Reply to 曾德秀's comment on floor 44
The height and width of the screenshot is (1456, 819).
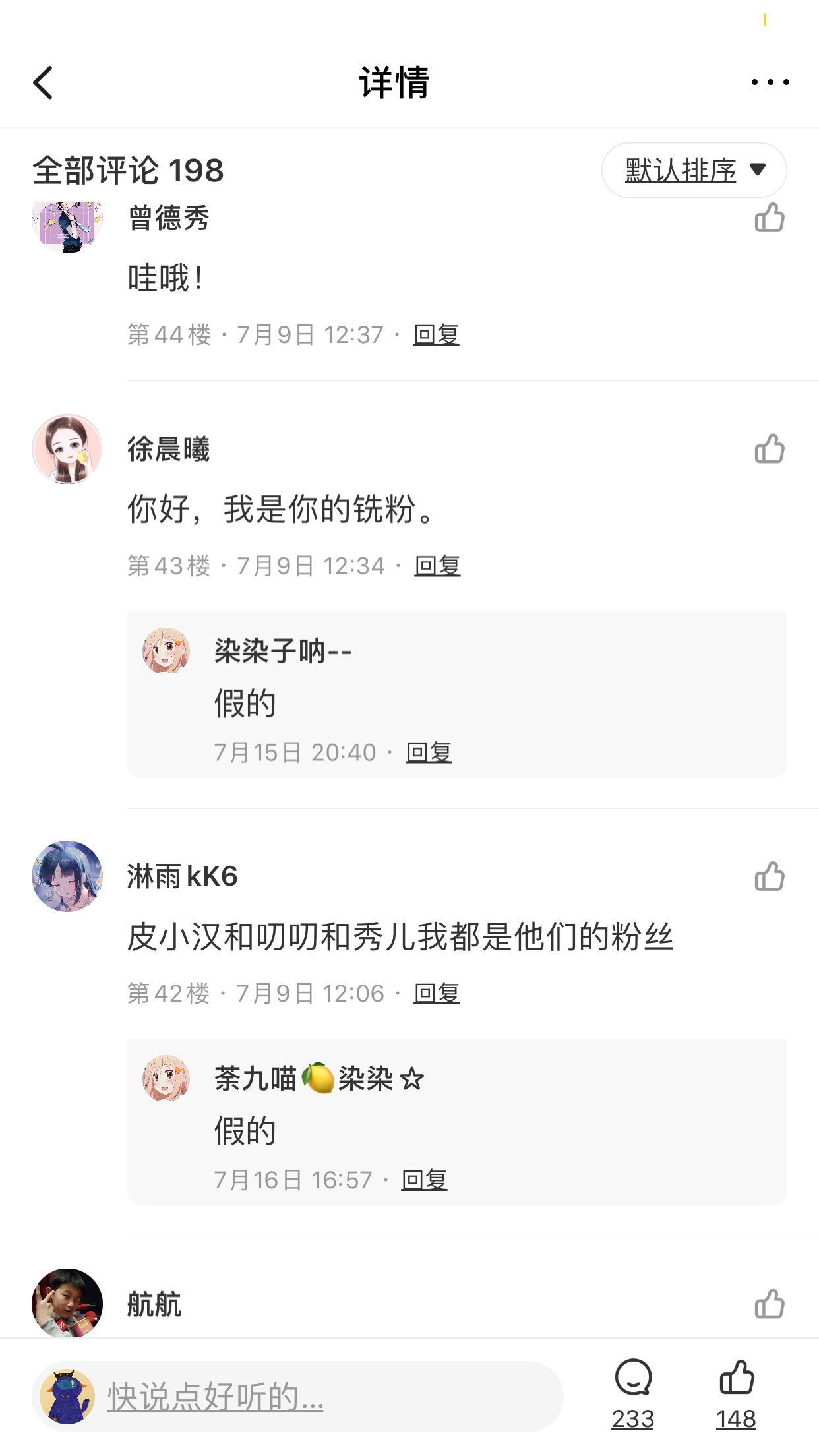(x=436, y=335)
